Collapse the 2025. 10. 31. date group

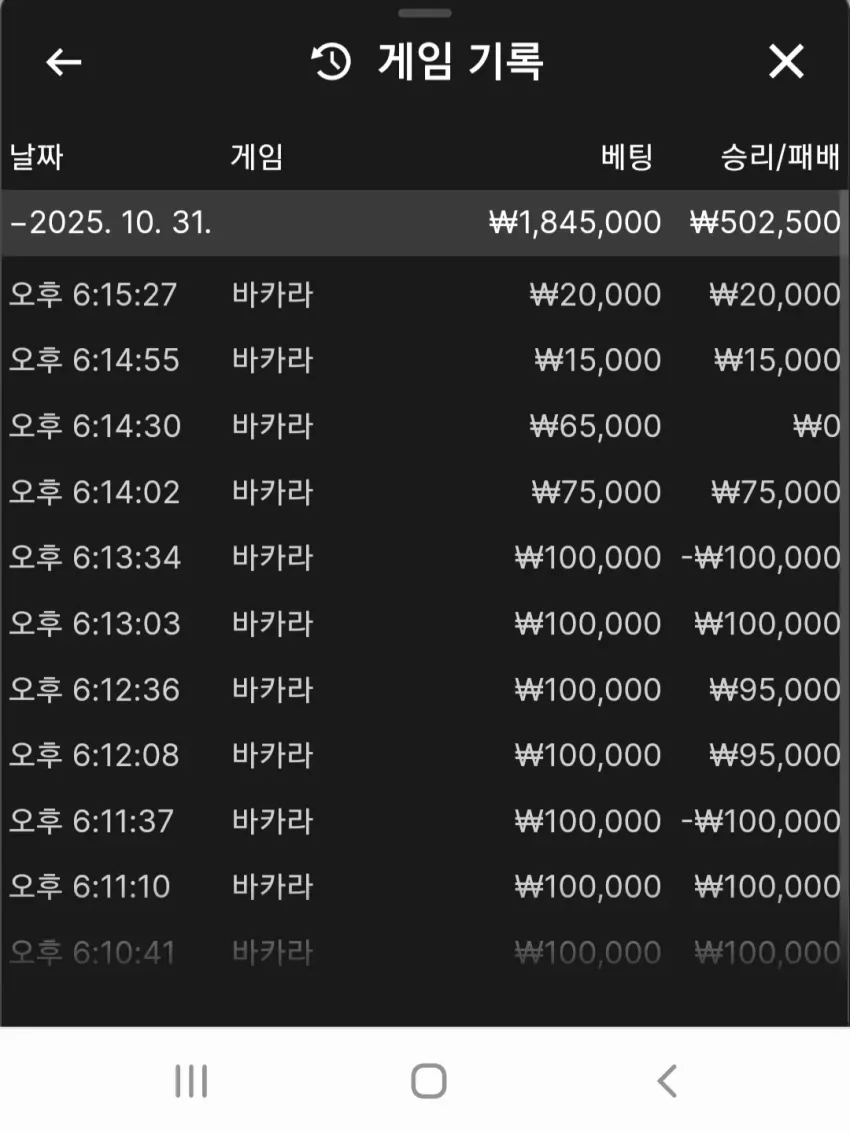click(424, 223)
